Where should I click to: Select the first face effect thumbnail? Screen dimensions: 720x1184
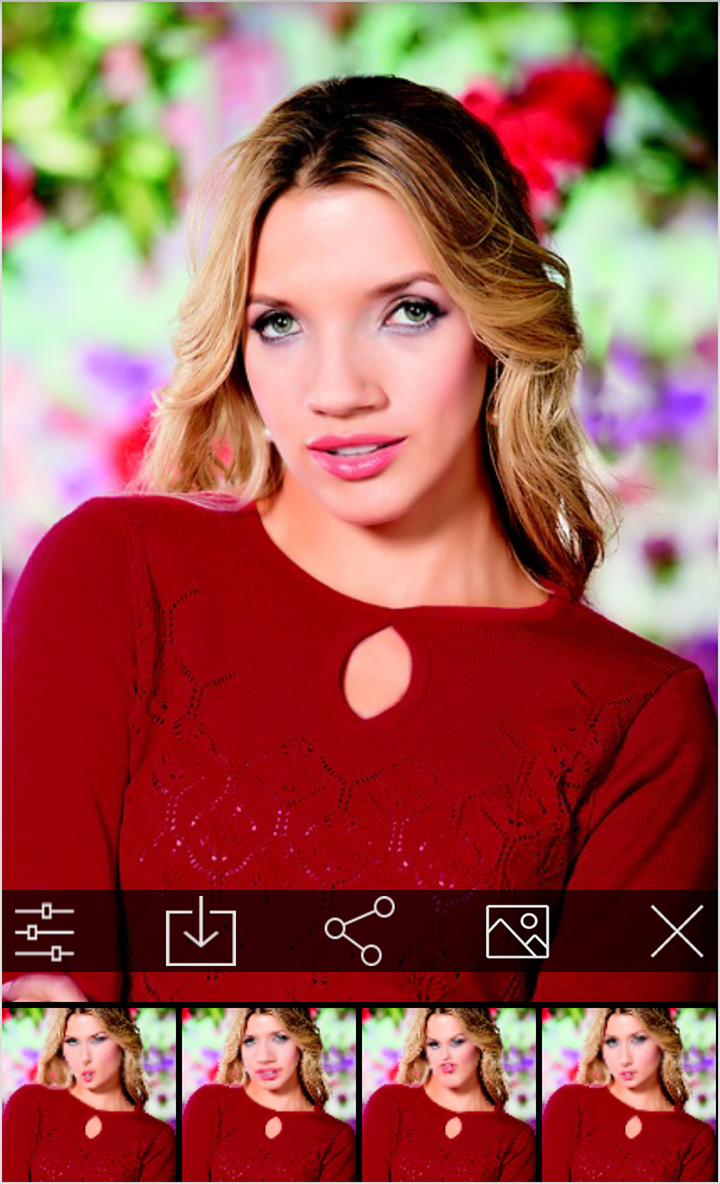[x=89, y=1094]
